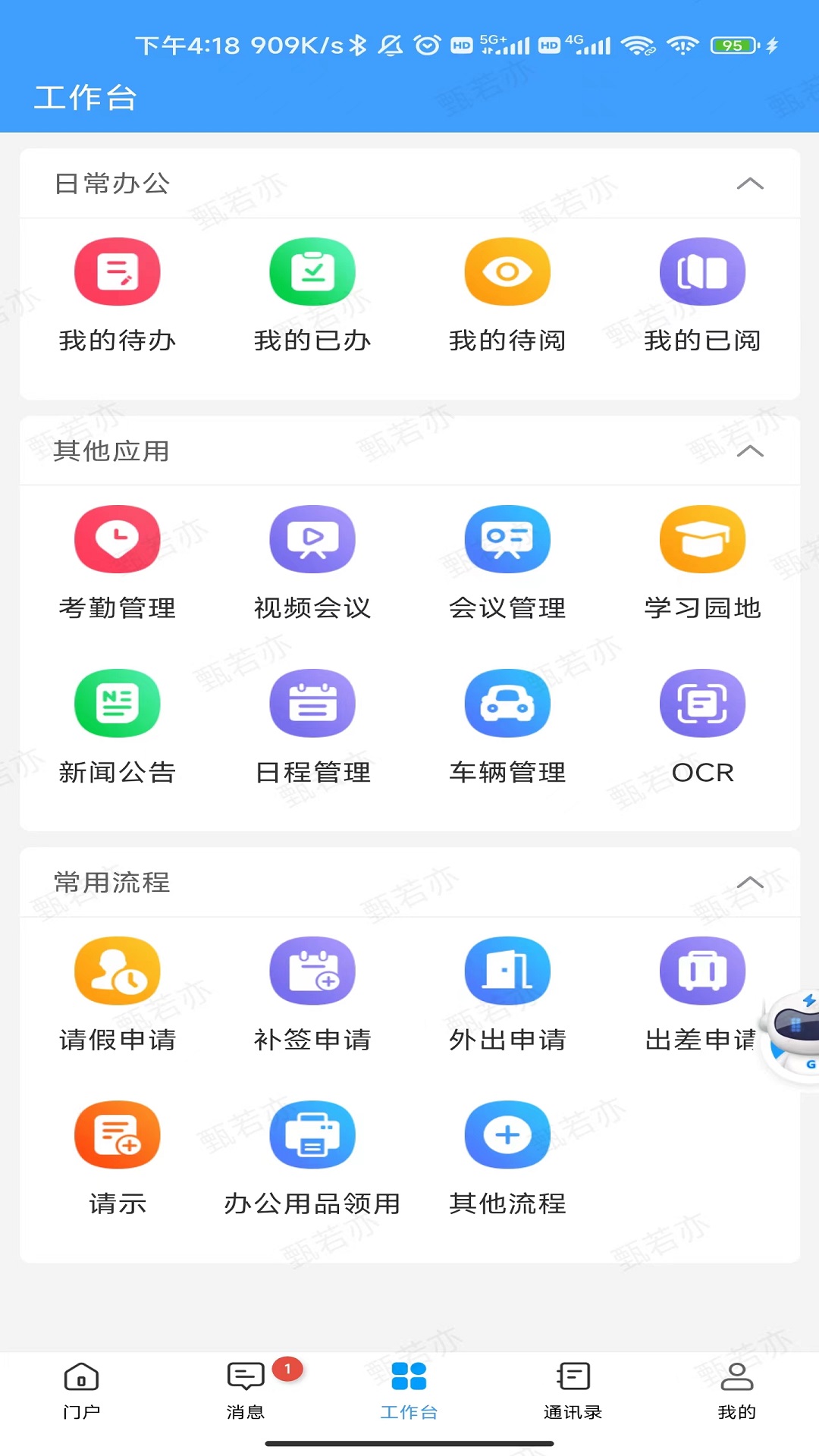Viewport: 819px width, 1456px height.
Task: Open 新闻公告 news announcements
Action: click(x=117, y=726)
